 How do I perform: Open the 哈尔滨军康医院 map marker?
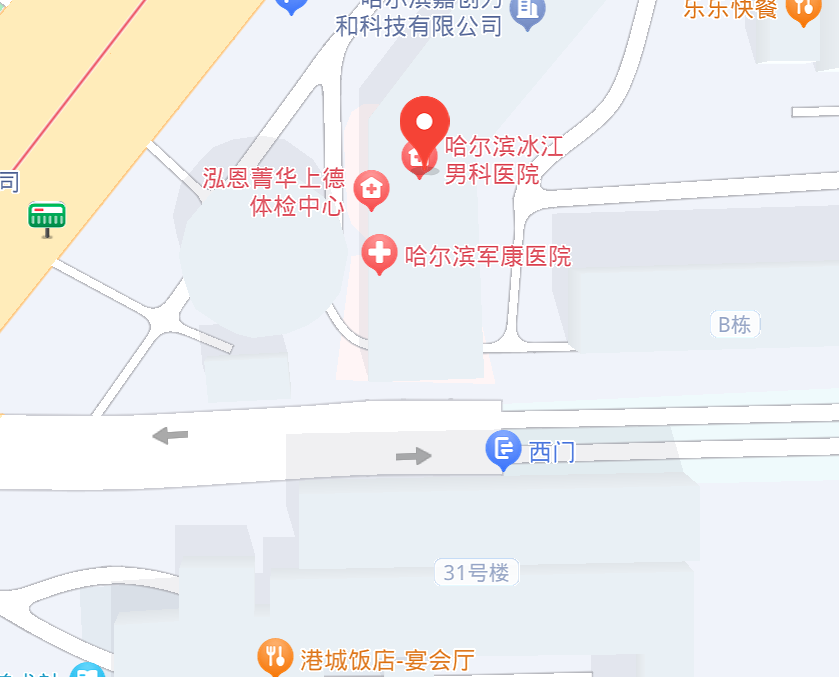click(379, 253)
